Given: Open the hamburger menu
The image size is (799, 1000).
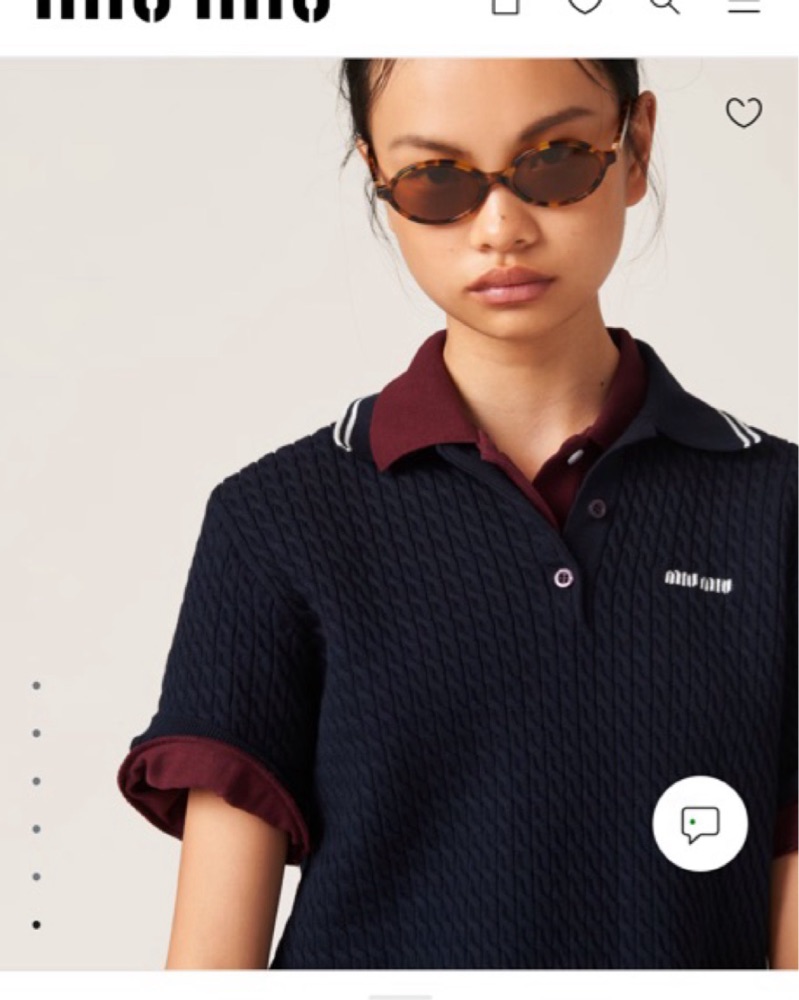Looking at the screenshot, I should (743, 6).
